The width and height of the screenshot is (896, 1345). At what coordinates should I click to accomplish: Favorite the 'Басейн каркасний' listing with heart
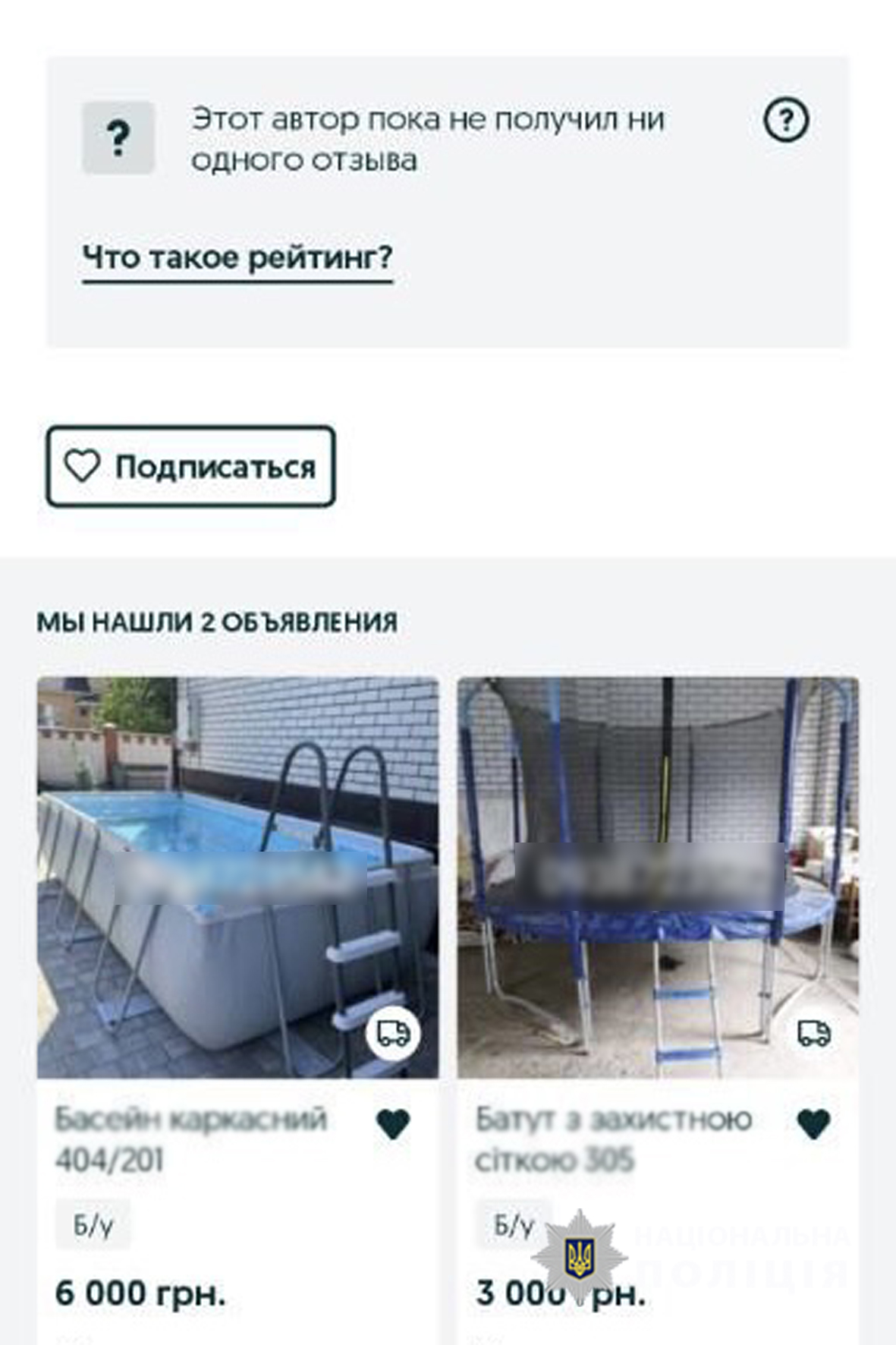tap(393, 1123)
